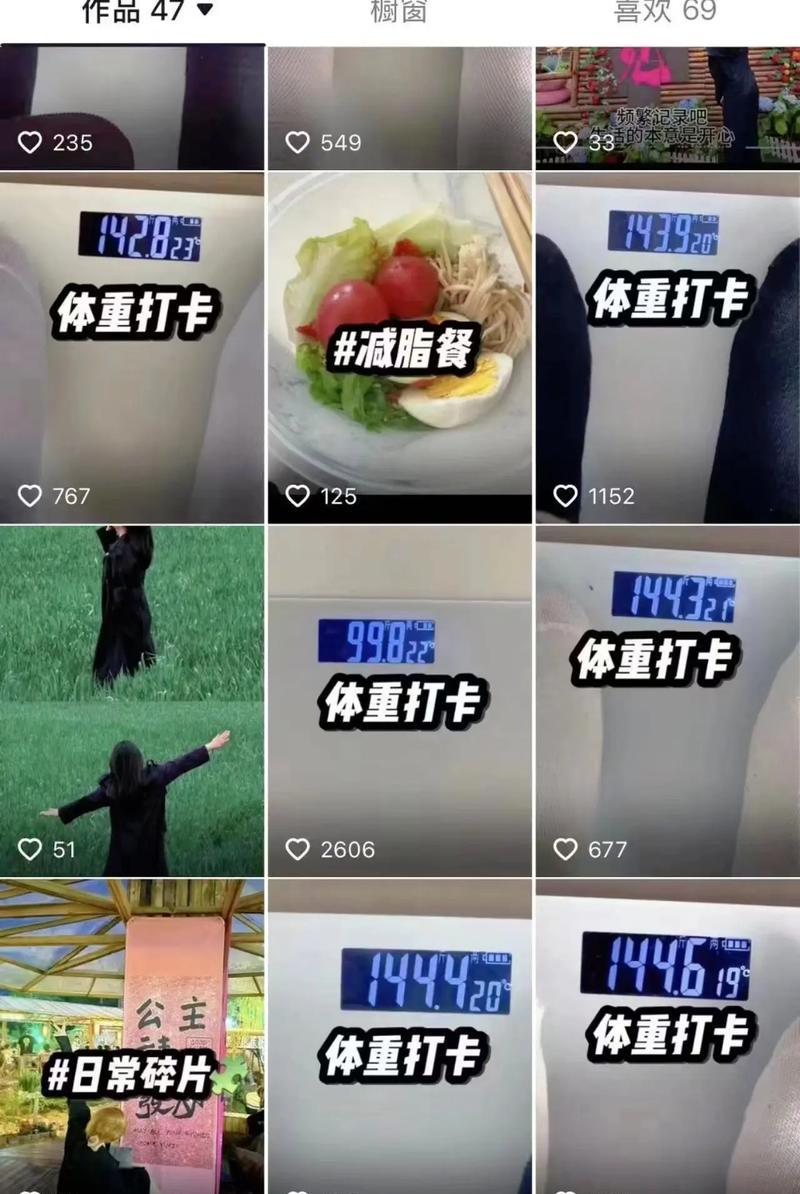The width and height of the screenshot is (800, 1194).
Task: Open the 频繁记录吧 video with 33 likes
Action: [x=668, y=105]
